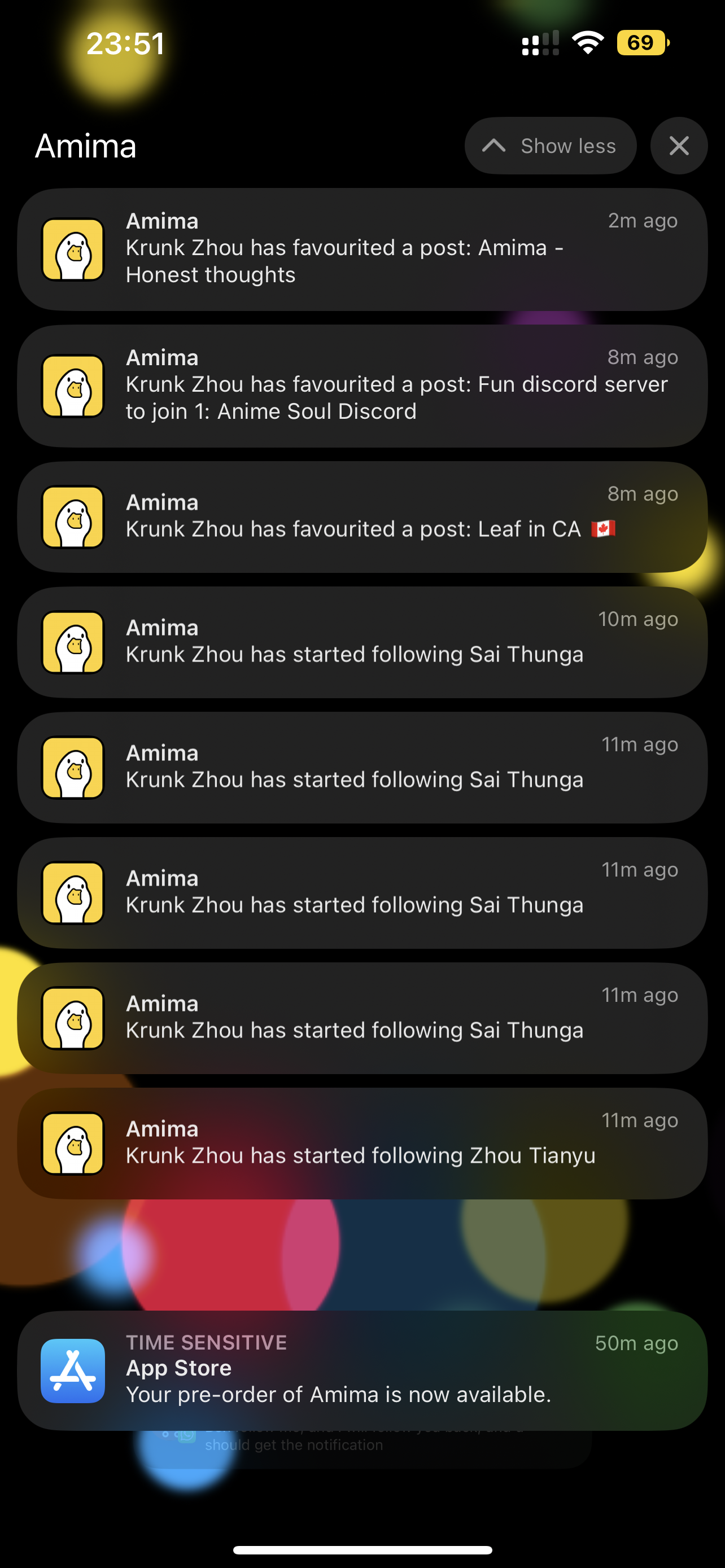Collapse the Amima group with Show less
This screenshot has height=1568, width=725.
pyautogui.click(x=550, y=146)
